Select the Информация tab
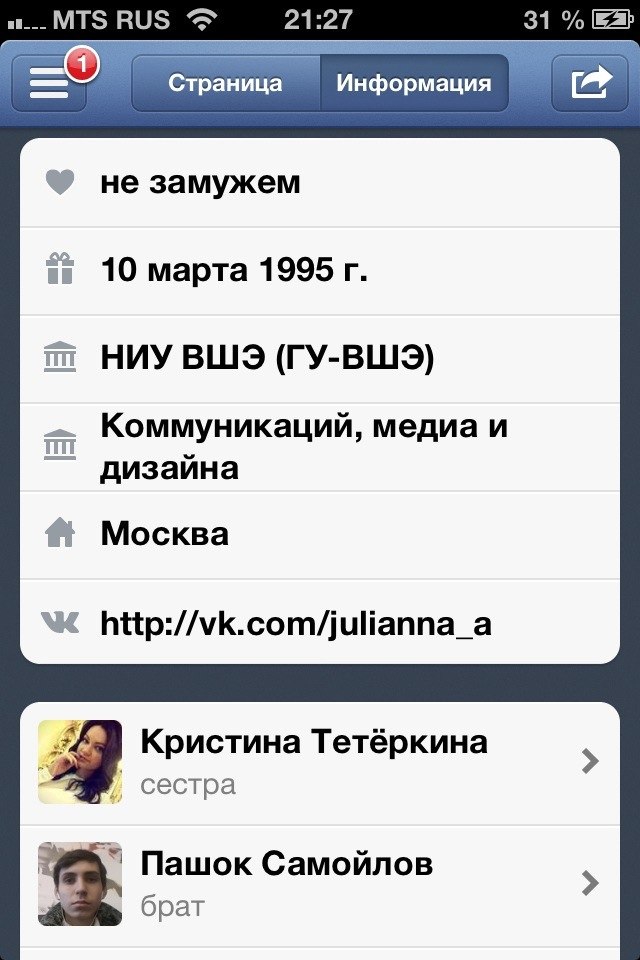Image resolution: width=640 pixels, height=960 pixels. pos(414,83)
